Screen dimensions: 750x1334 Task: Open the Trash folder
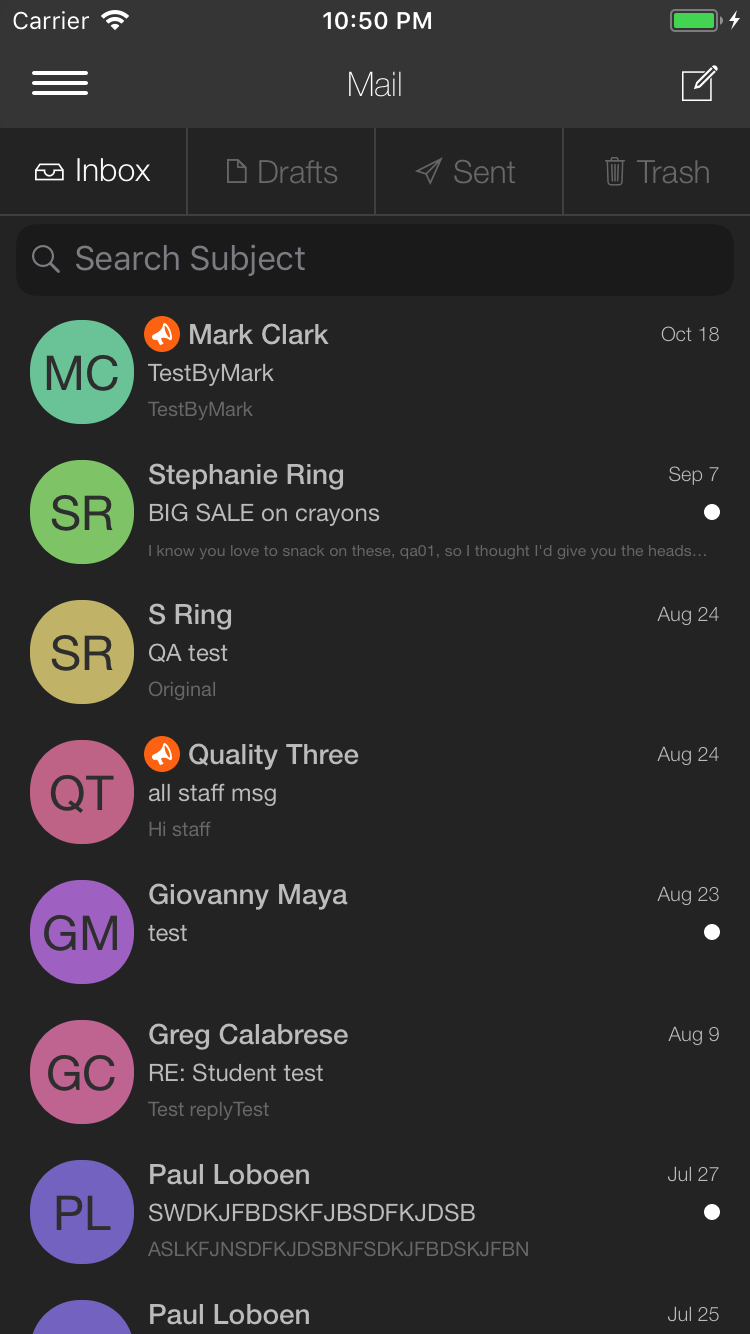click(656, 171)
